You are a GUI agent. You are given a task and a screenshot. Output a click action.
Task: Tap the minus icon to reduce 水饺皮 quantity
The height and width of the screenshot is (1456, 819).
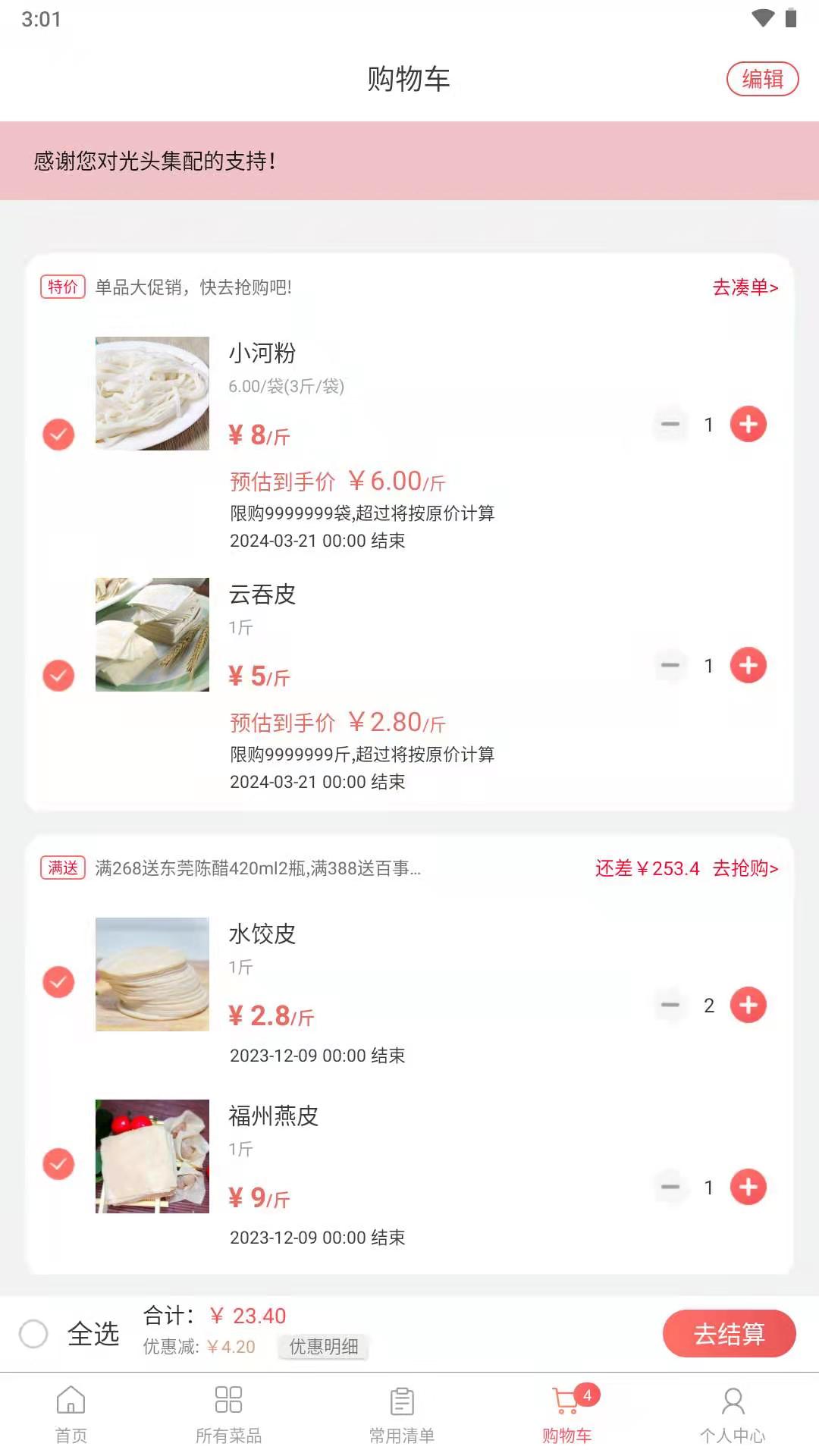click(669, 1006)
